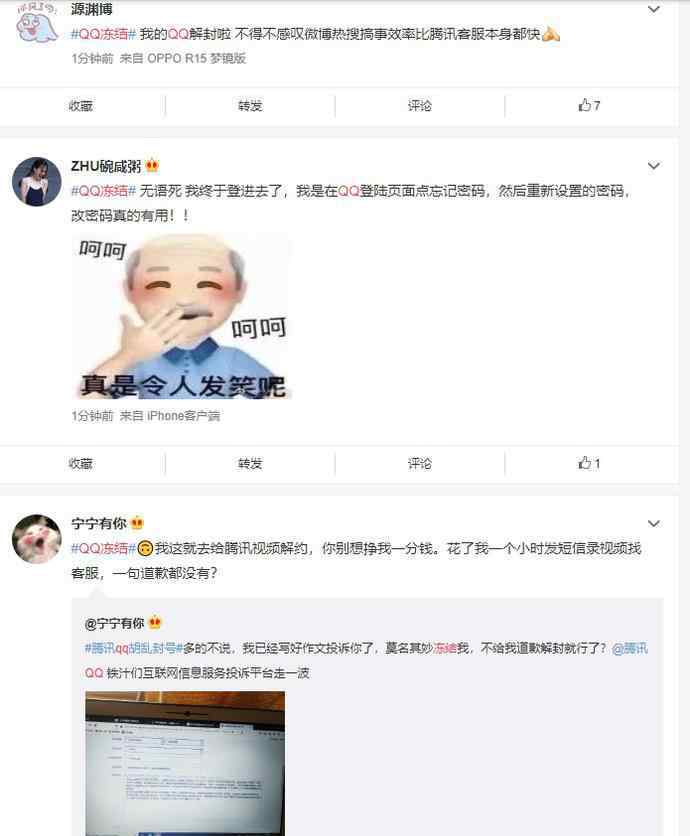The height and width of the screenshot is (836, 690).
Task: Like ZHU碗咸粥's post with 1 like
Action: (590, 463)
